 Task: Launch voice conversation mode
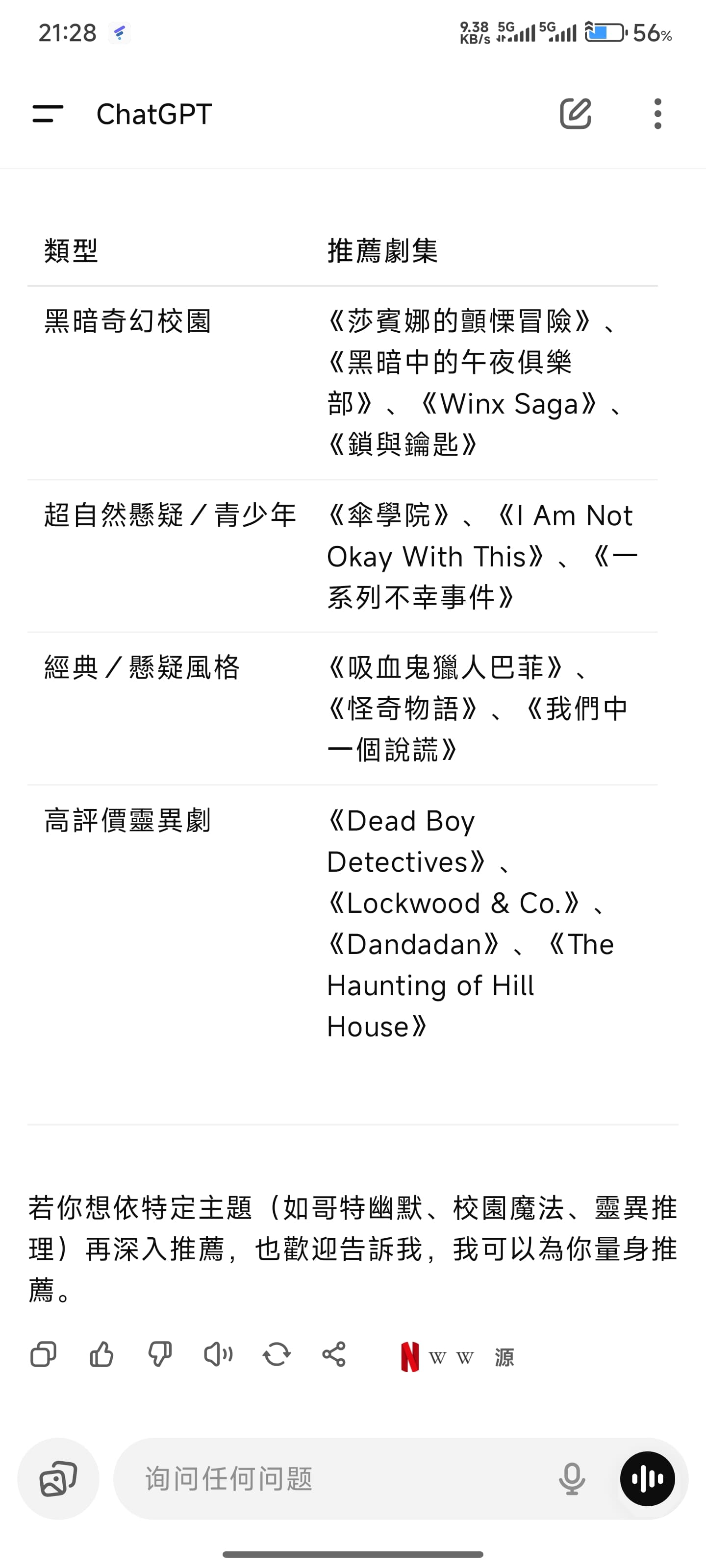point(647,1478)
